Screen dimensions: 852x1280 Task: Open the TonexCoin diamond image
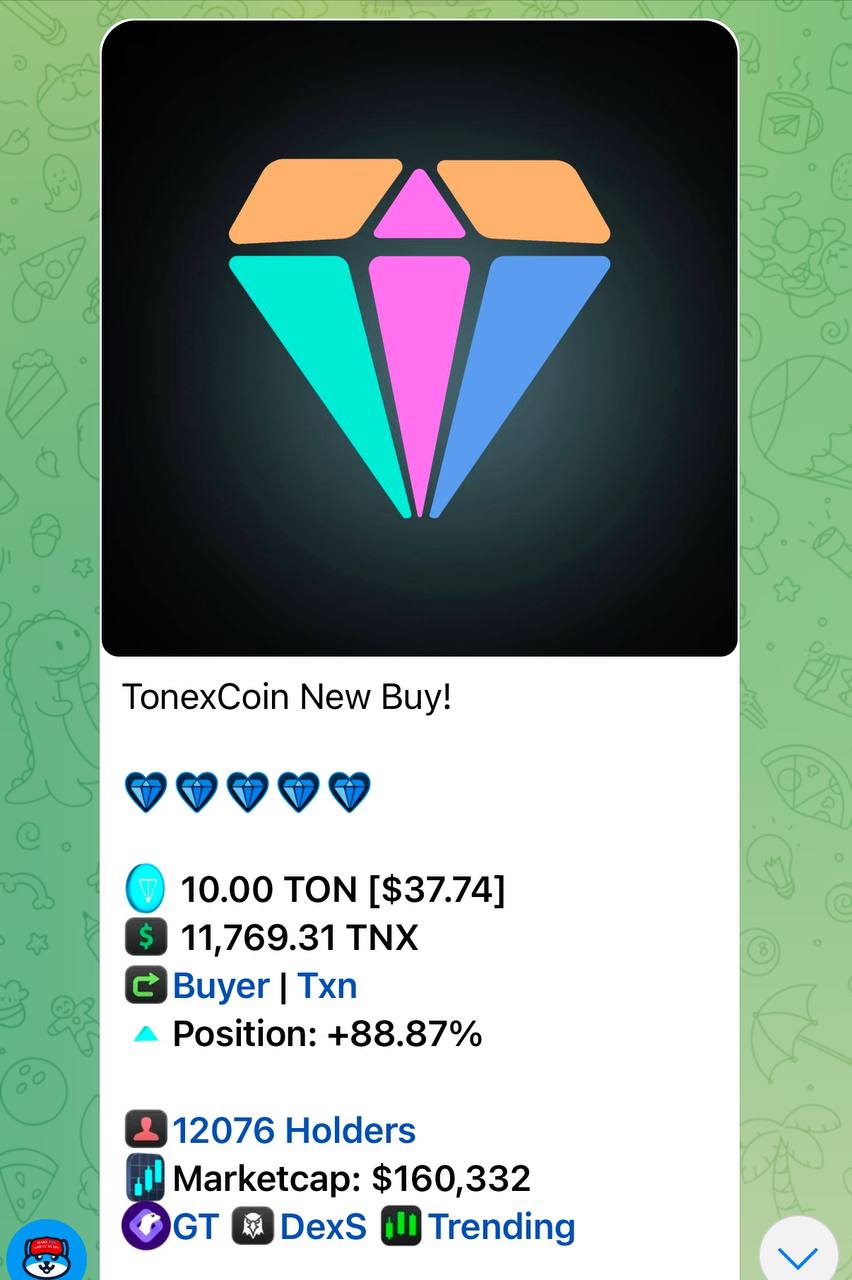coord(419,339)
